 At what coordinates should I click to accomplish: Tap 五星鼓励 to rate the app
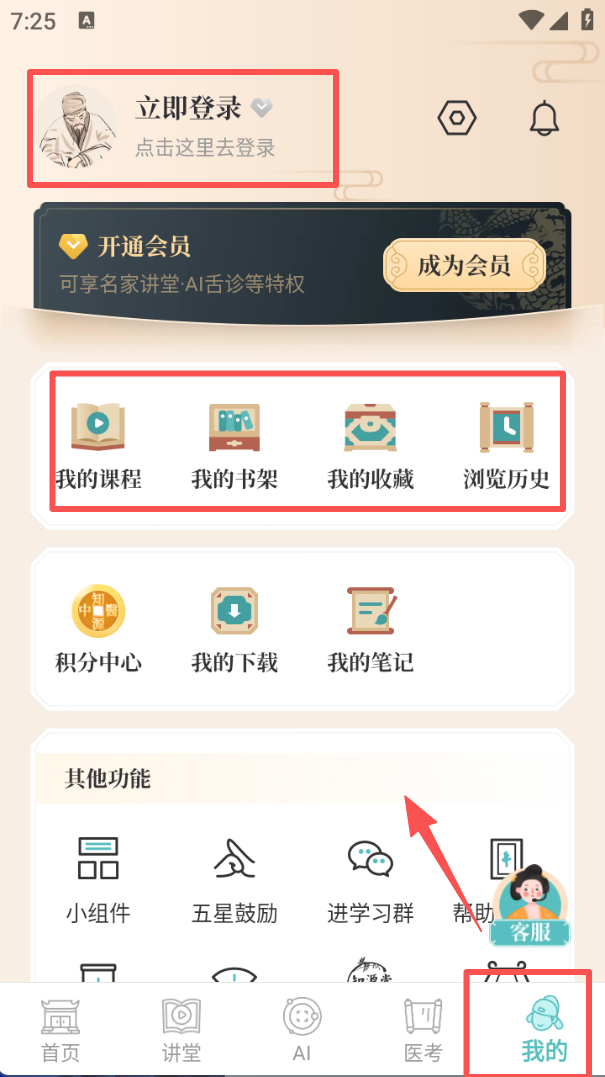point(234,878)
